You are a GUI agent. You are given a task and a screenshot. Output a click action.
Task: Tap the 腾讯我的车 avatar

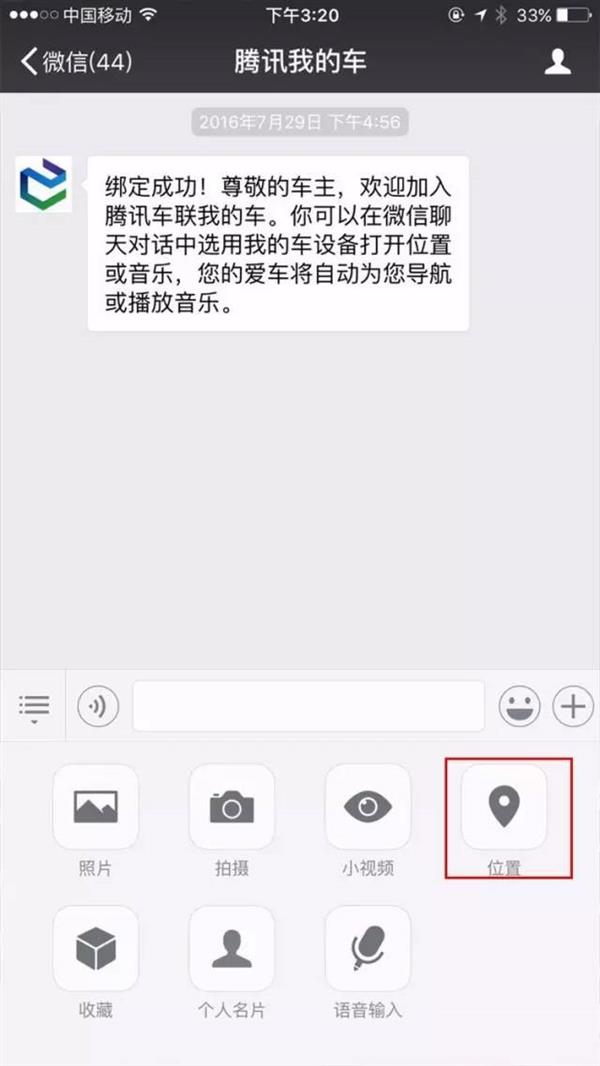click(x=43, y=183)
